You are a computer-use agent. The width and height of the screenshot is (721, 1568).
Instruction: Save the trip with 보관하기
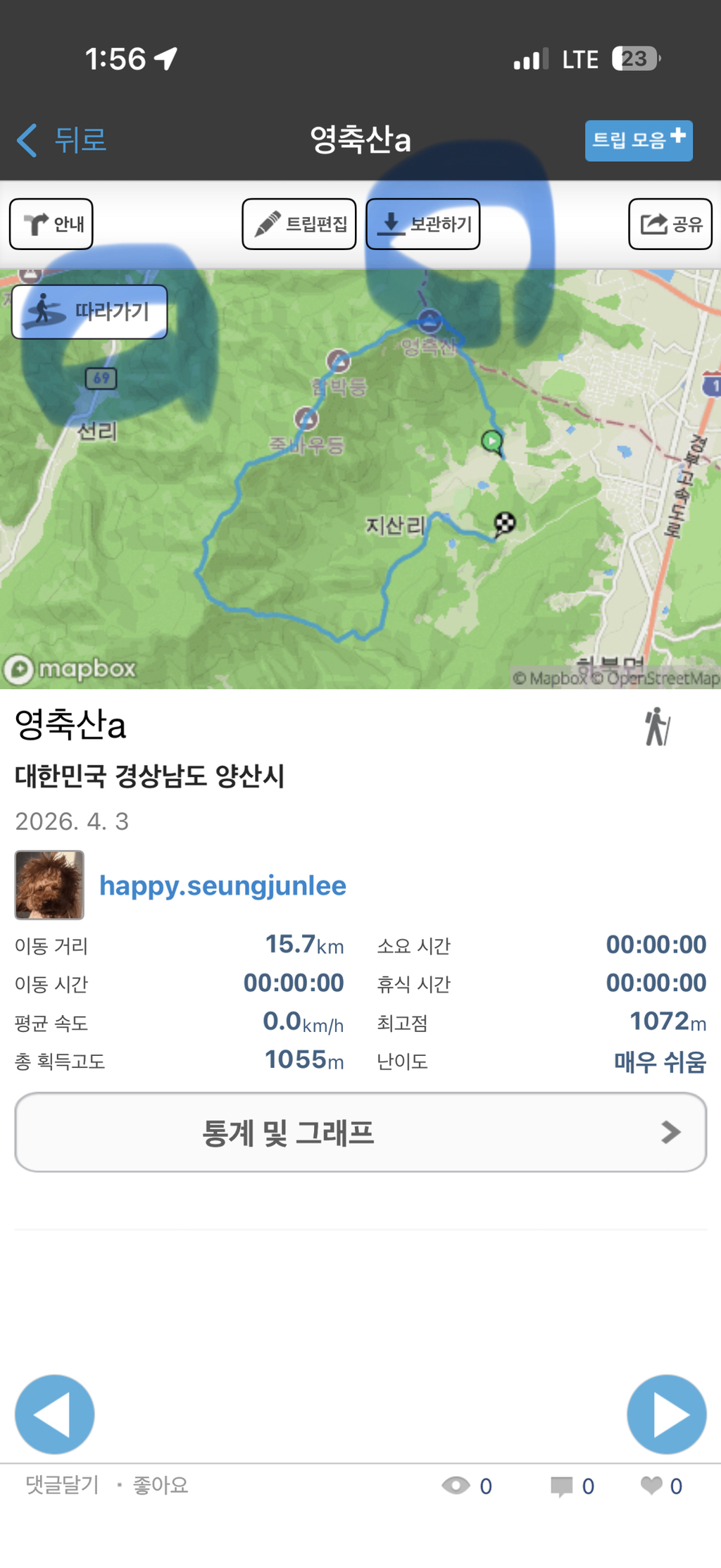[423, 224]
